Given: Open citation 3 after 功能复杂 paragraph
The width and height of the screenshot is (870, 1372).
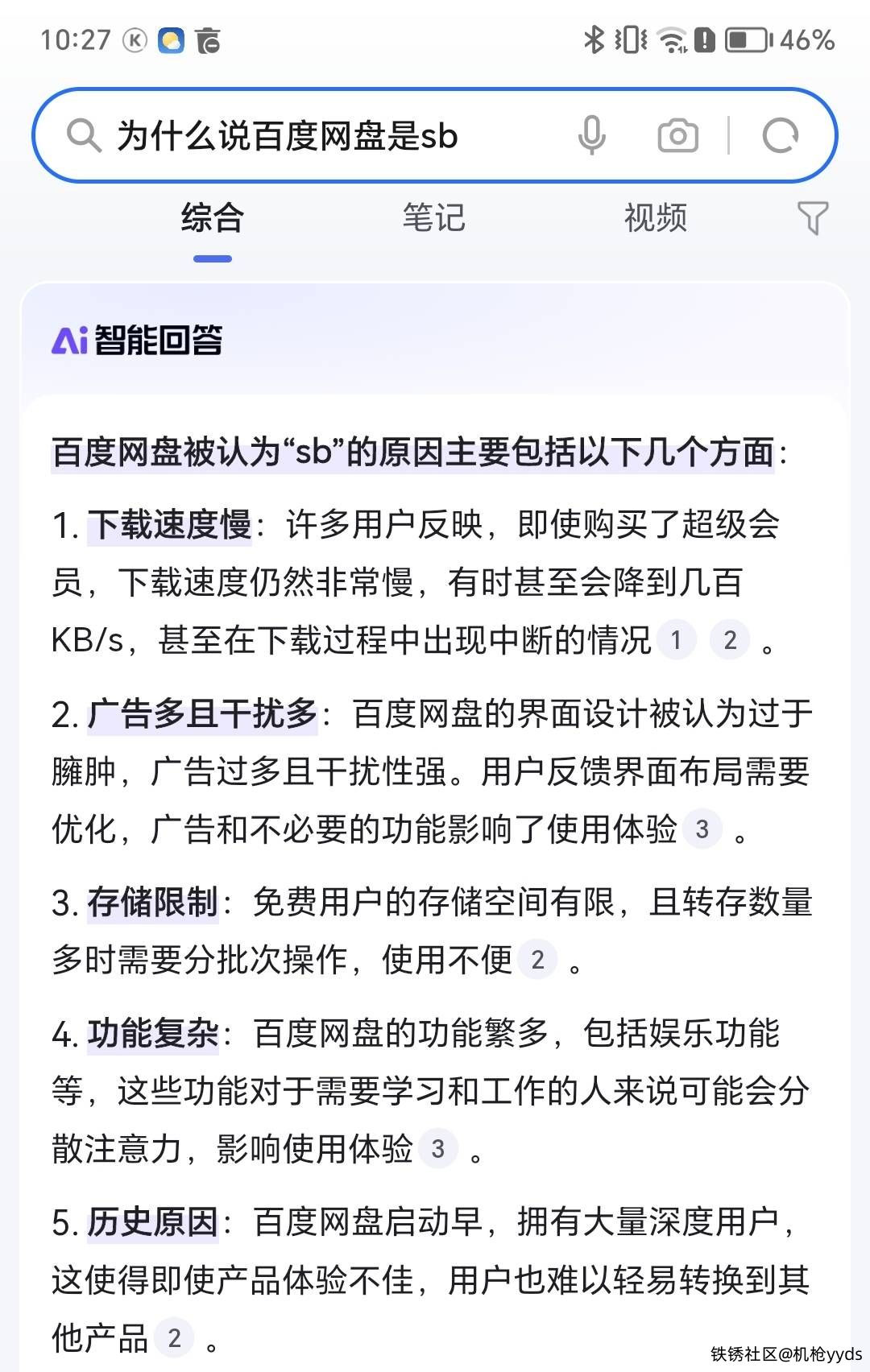Looking at the screenshot, I should pyautogui.click(x=438, y=1148).
